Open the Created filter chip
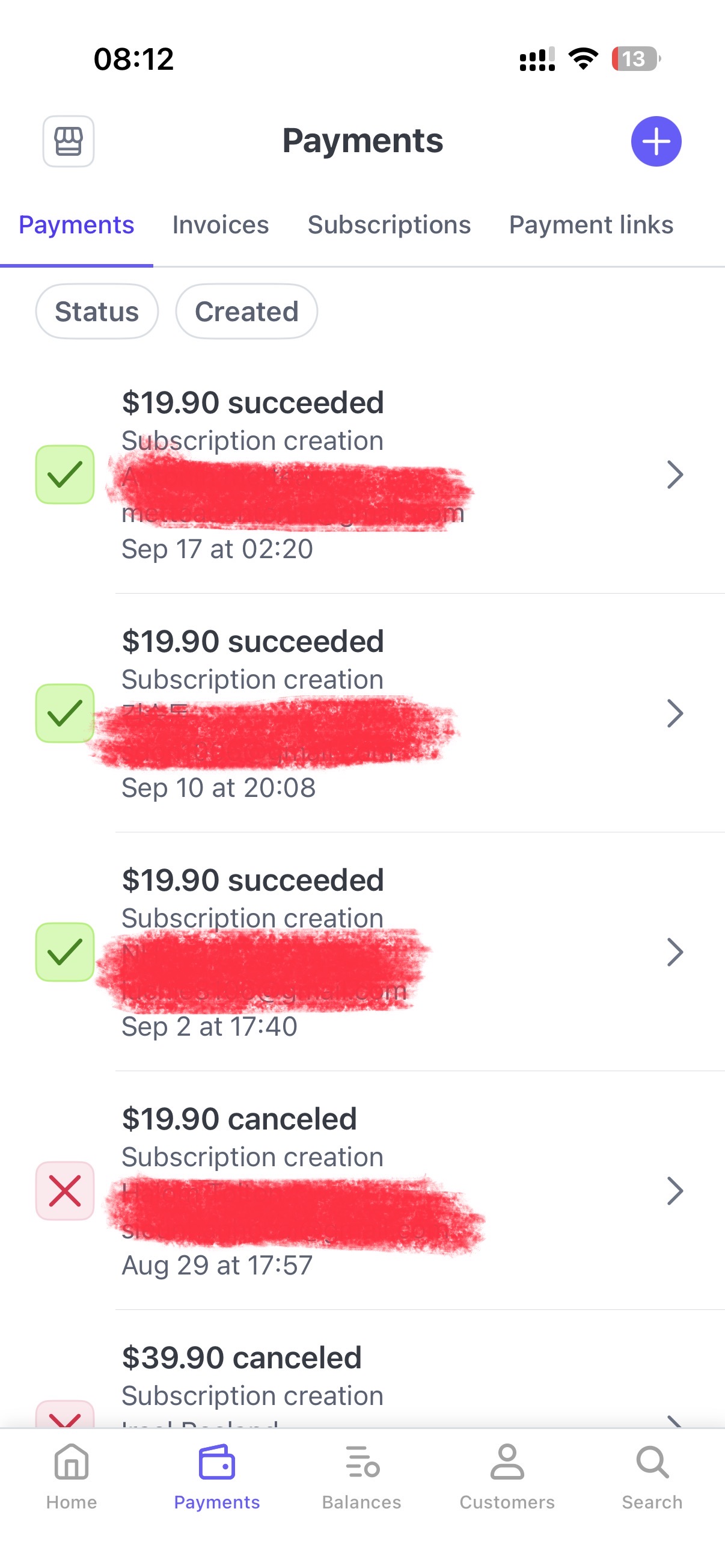 (x=246, y=311)
